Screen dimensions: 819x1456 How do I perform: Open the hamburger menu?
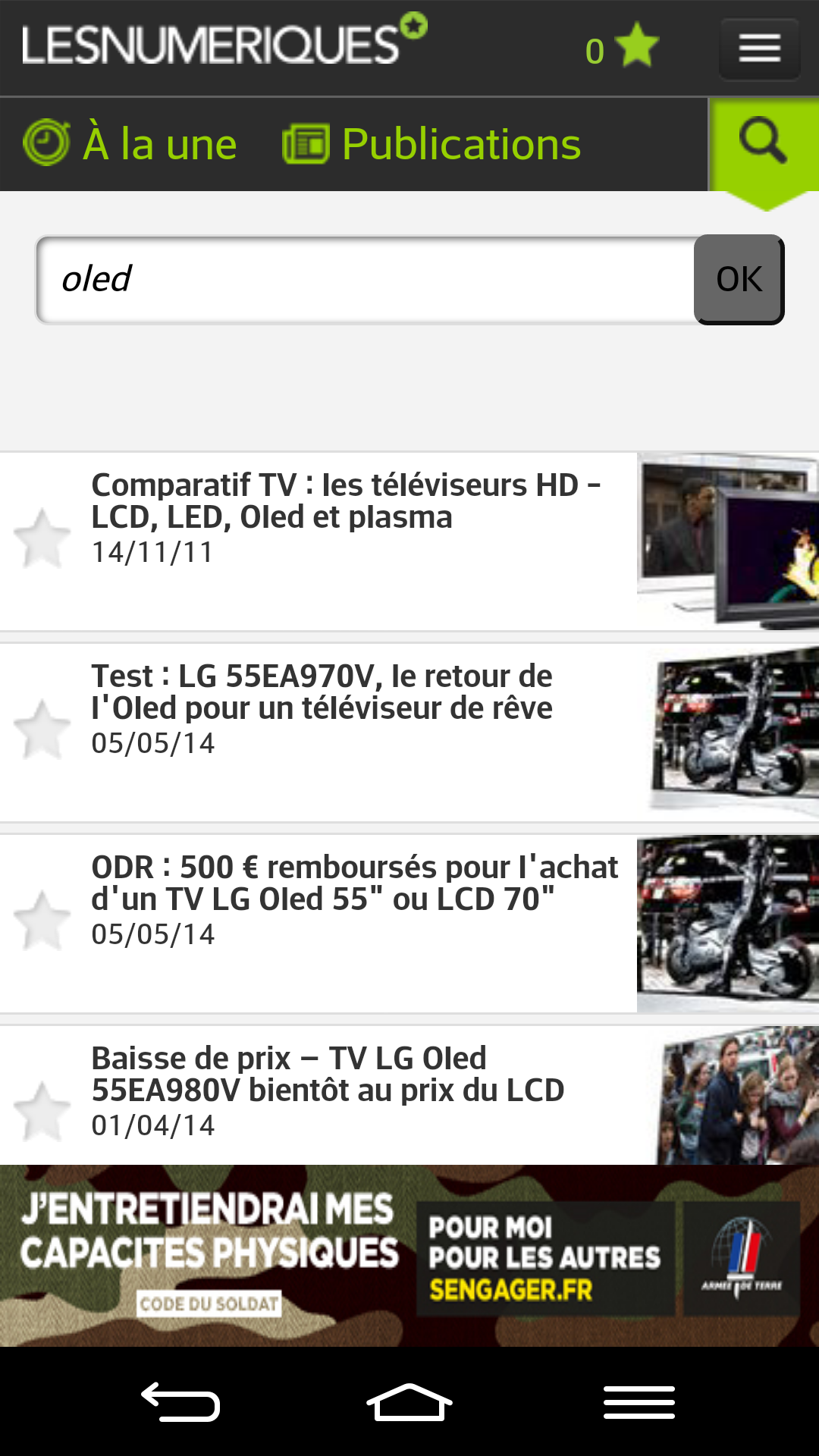click(x=759, y=49)
